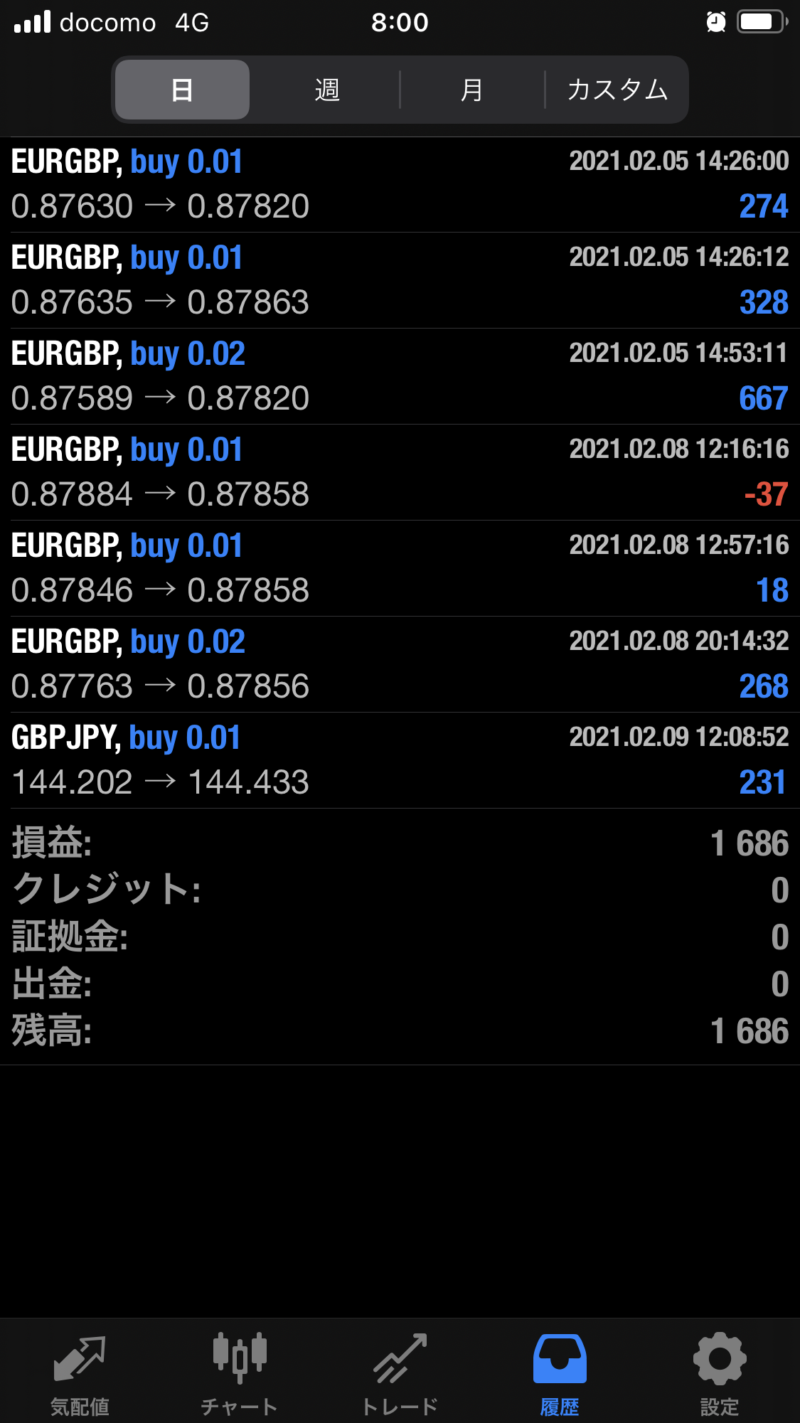Switch to the トレード trade tab
800x1423 pixels.
coord(400,1372)
